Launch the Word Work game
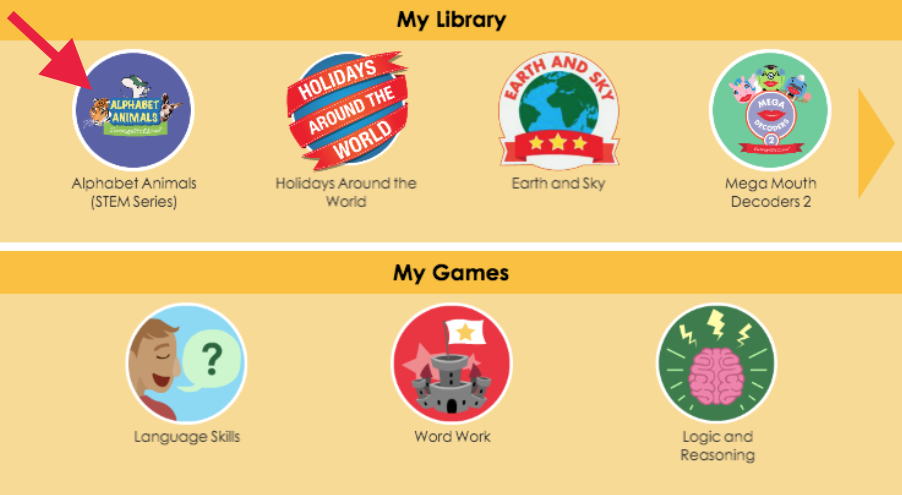Image resolution: width=902 pixels, height=495 pixels. click(452, 364)
